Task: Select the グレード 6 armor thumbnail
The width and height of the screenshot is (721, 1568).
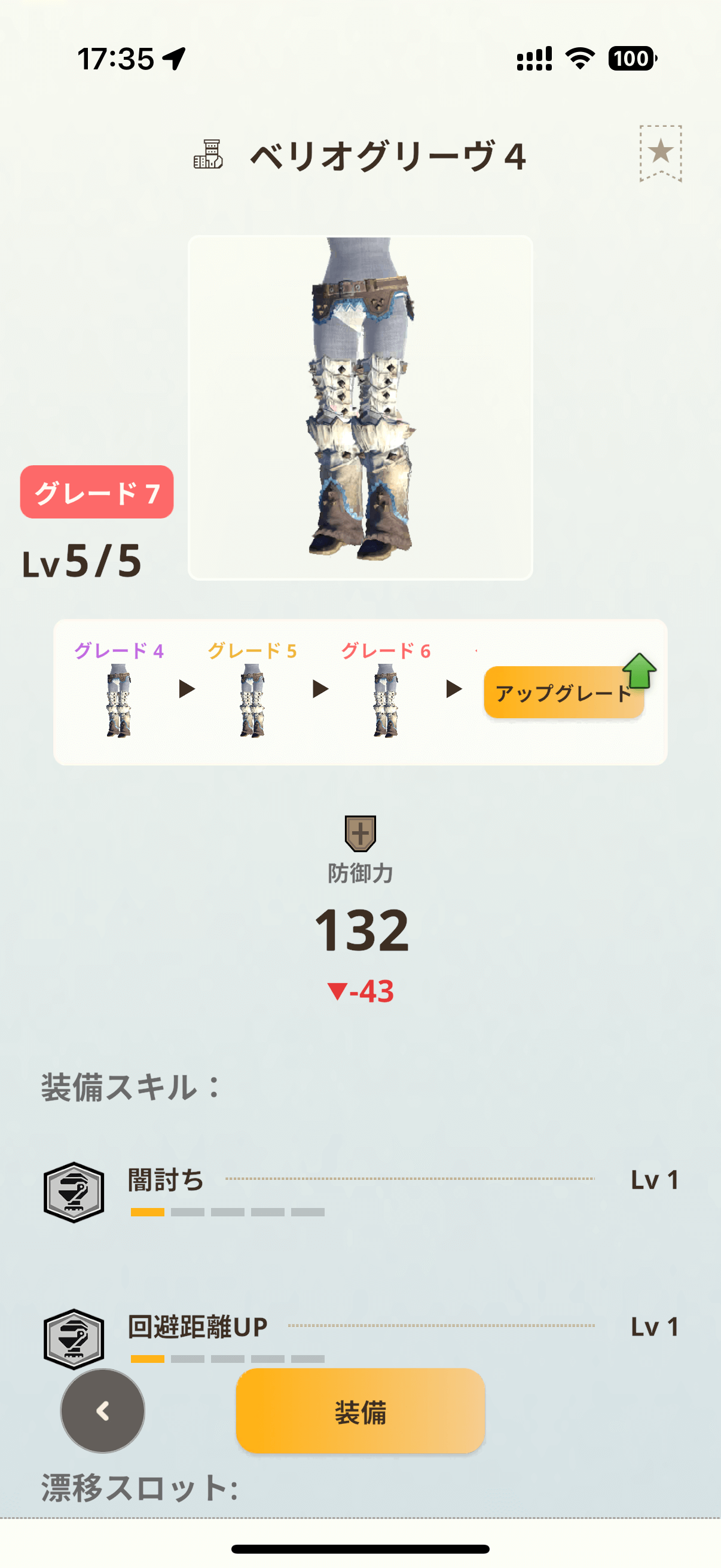Action: pos(386,700)
